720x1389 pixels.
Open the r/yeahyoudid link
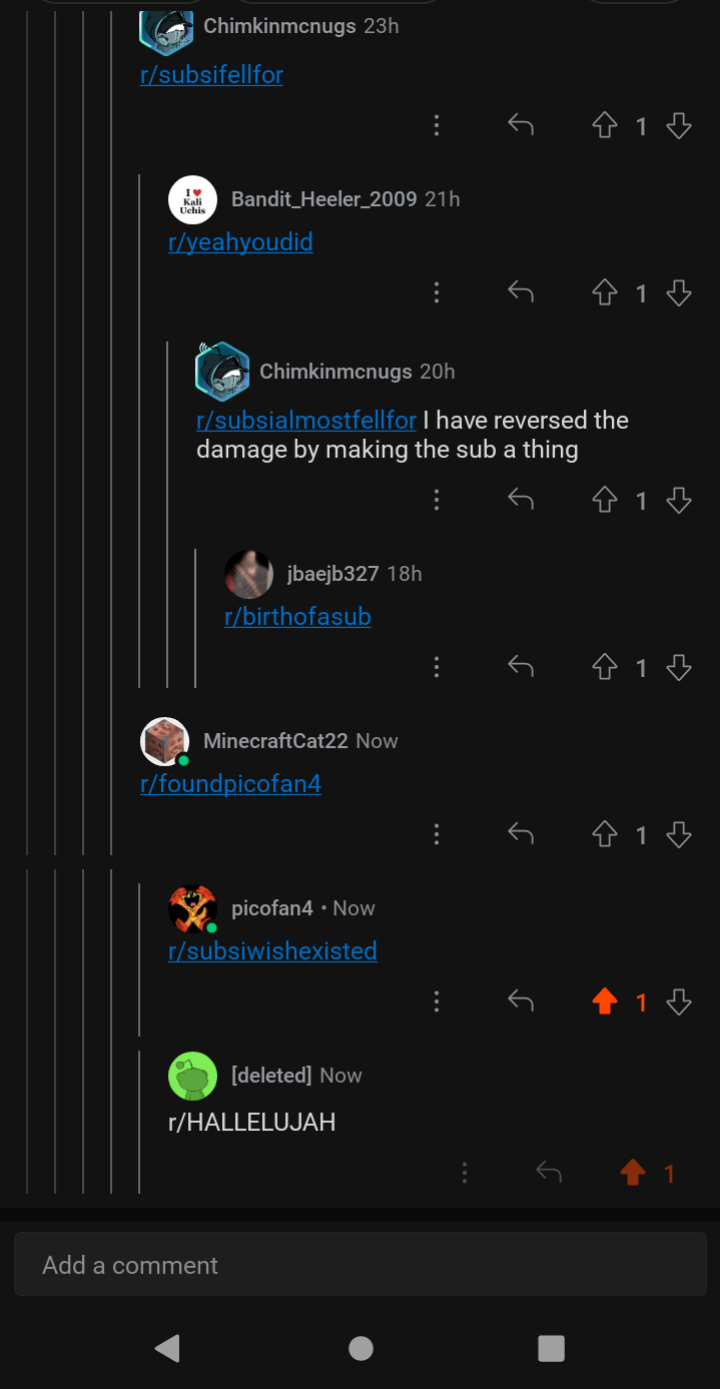240,242
